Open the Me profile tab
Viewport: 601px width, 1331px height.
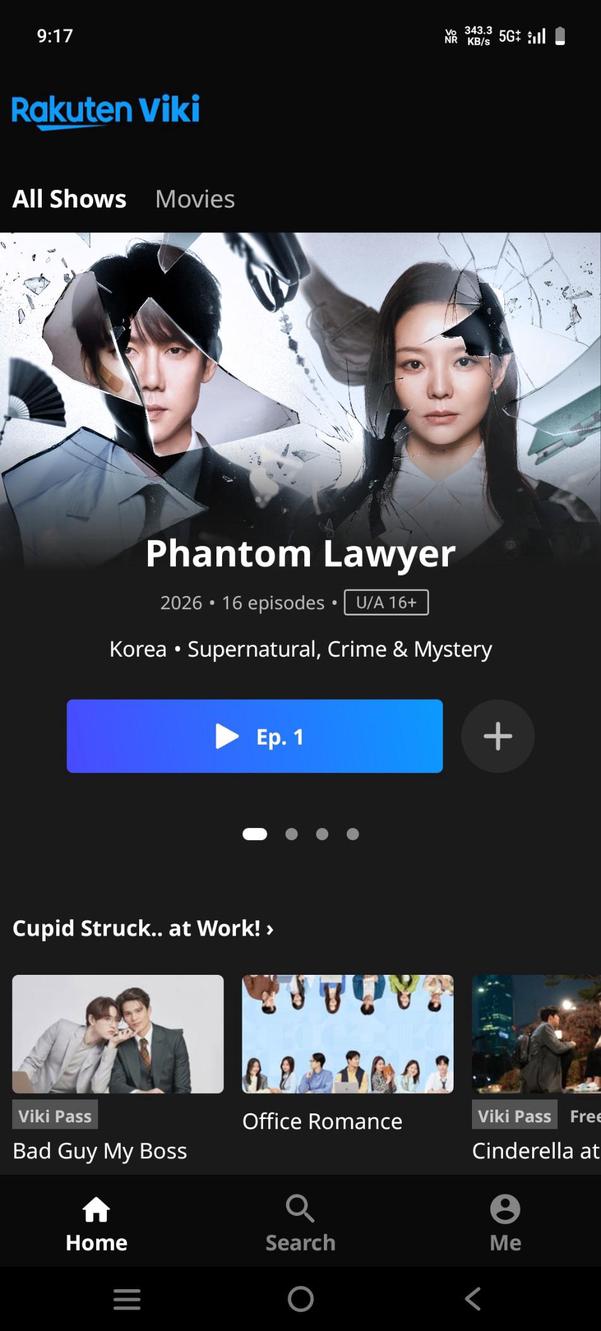[x=505, y=1223]
